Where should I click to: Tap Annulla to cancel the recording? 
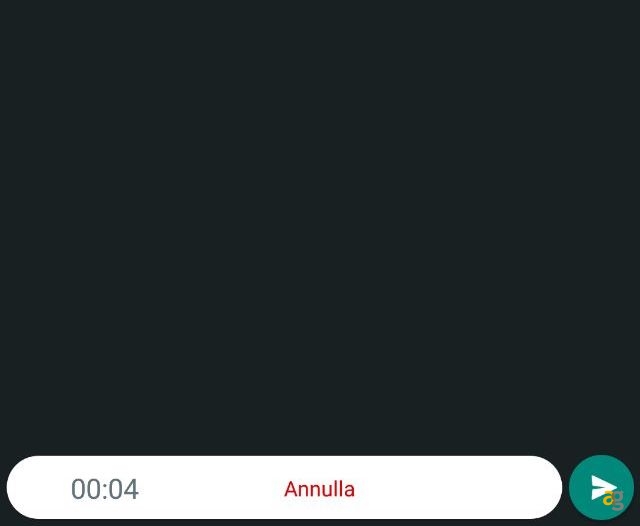319,489
